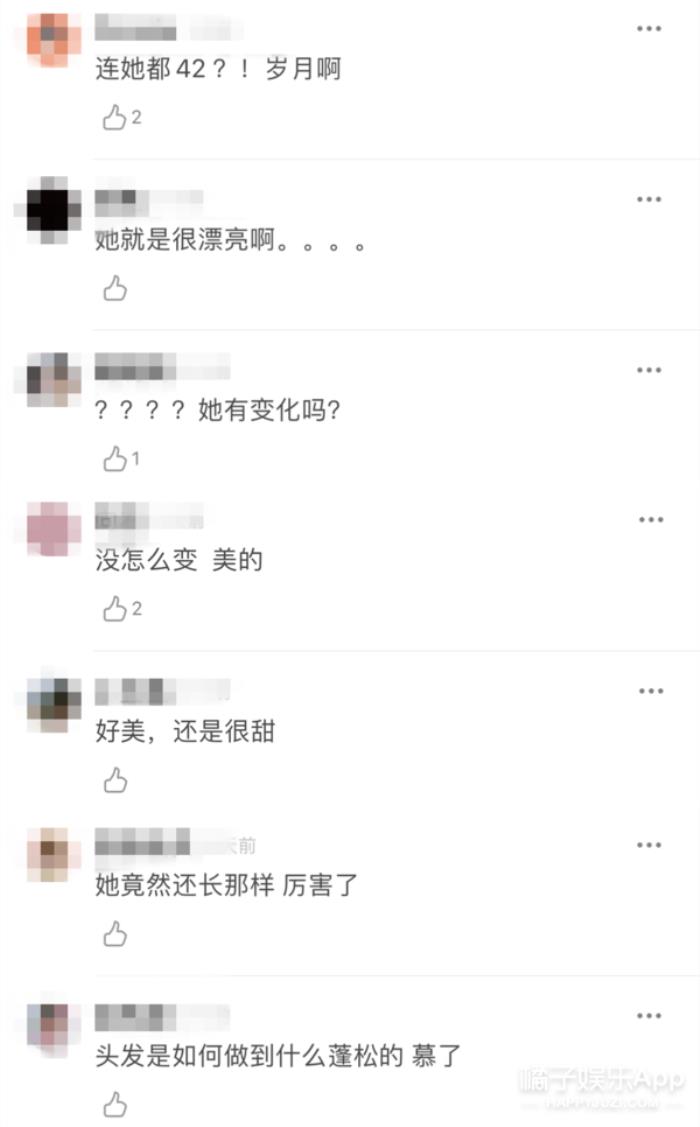Open more options on "她就是很漂亮啊" comment
This screenshot has height=1127, width=700.
click(650, 200)
